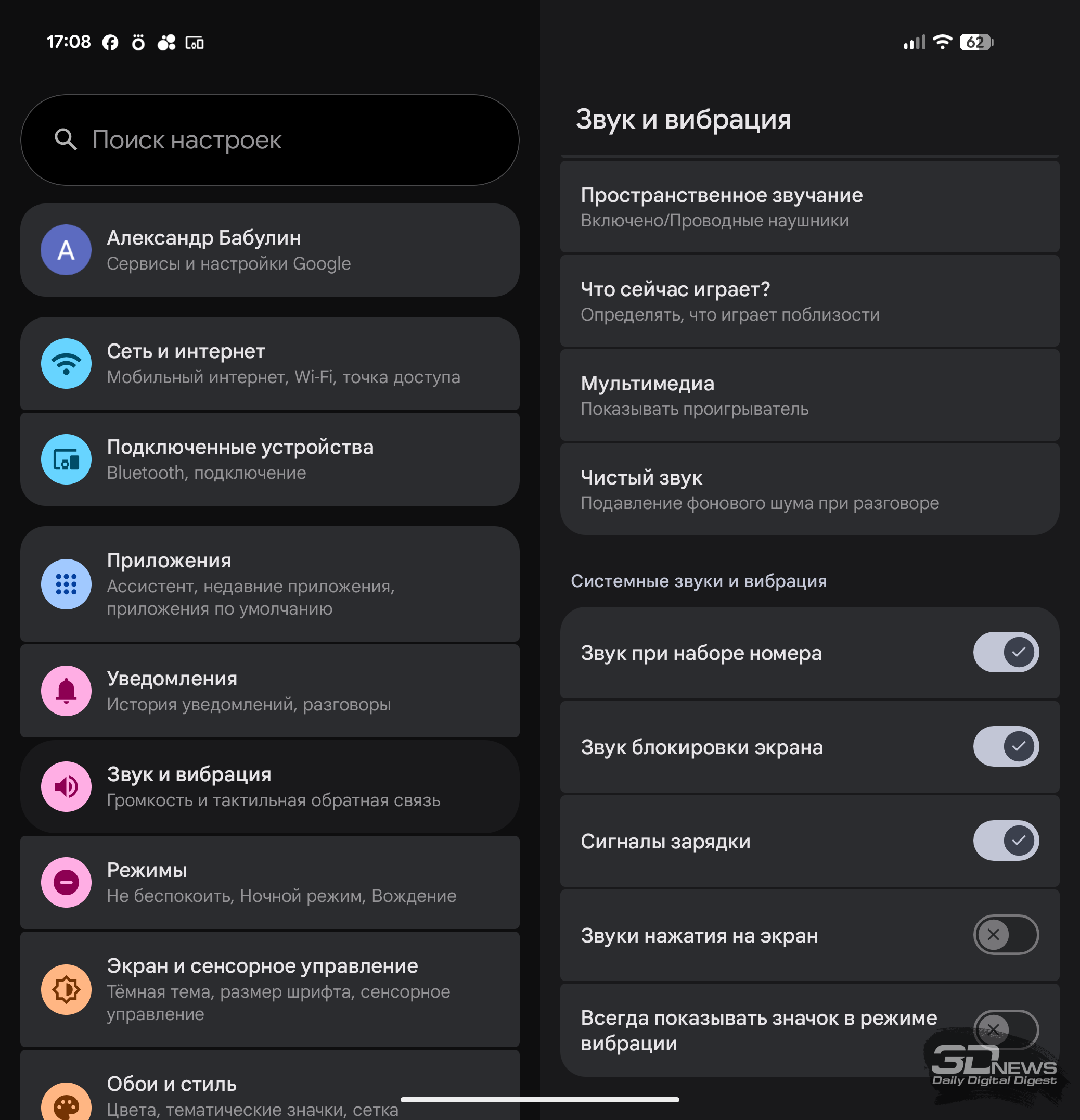The width and height of the screenshot is (1080, 1120).
Task: Open Александр Бабулин Google account settings
Action: (x=269, y=250)
